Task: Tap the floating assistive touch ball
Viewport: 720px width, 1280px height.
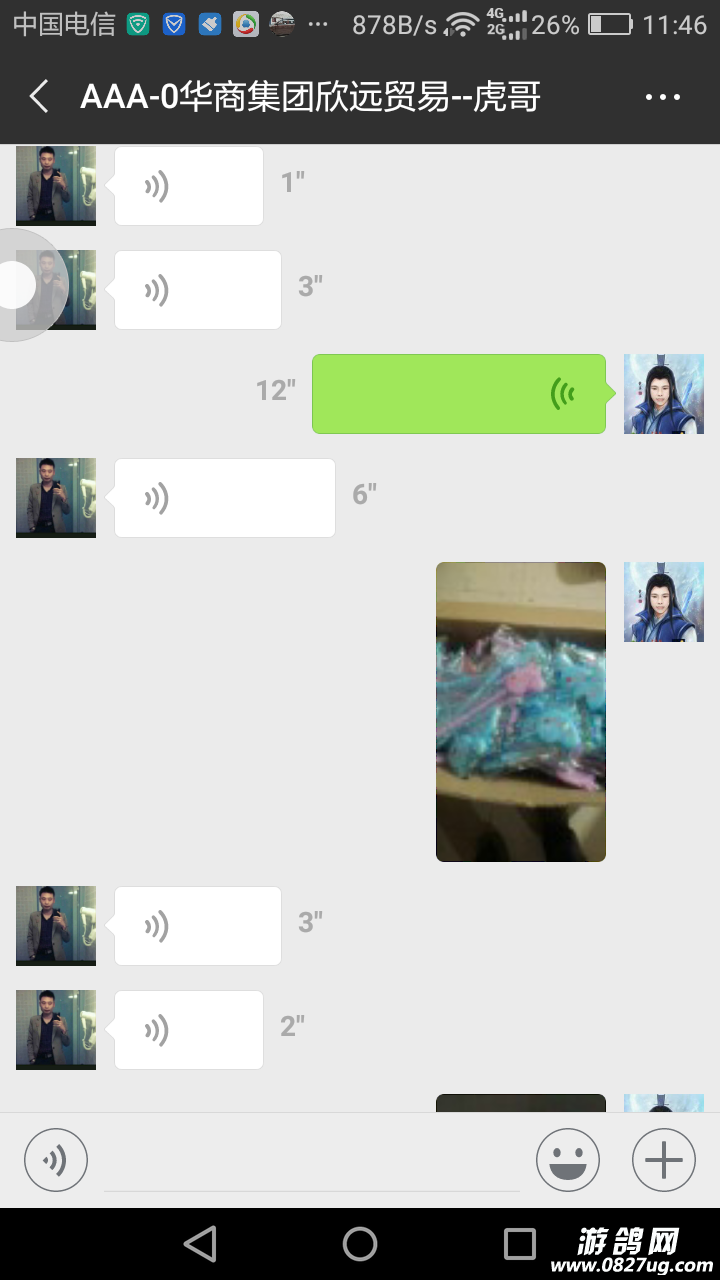Action: 18,286
